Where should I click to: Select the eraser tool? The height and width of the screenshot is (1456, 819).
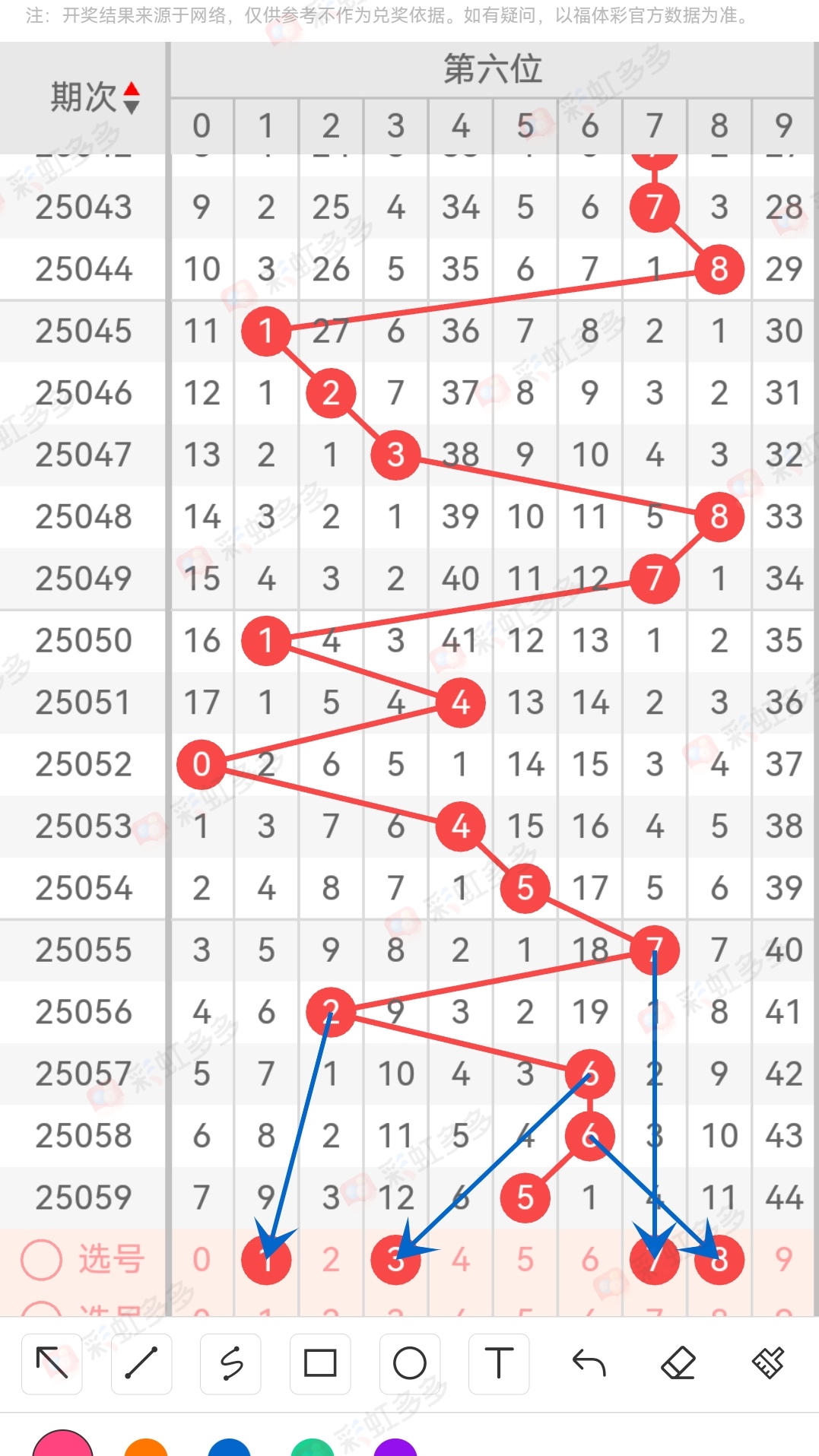(678, 1363)
